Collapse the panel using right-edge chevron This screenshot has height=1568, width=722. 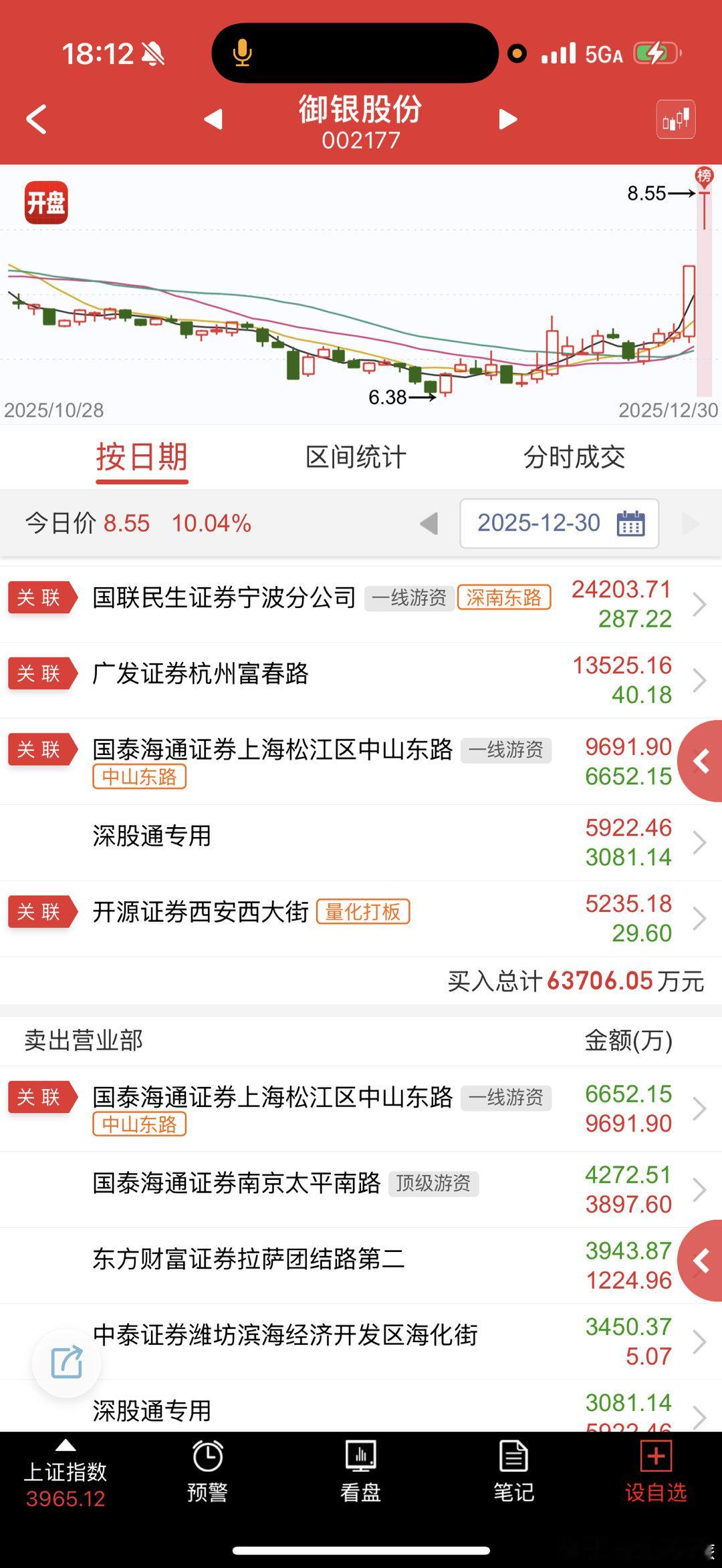(701, 762)
